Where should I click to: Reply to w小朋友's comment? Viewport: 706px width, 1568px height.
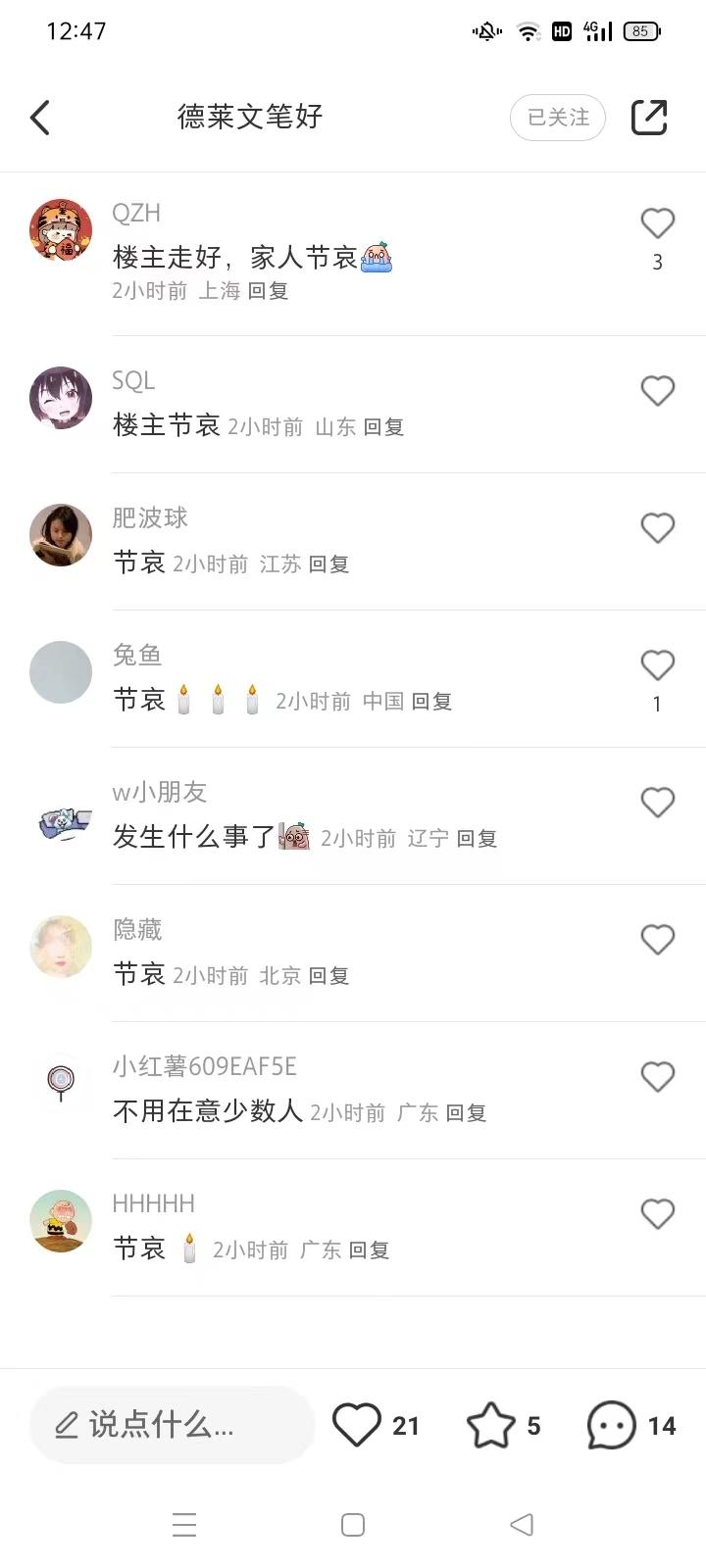click(477, 839)
